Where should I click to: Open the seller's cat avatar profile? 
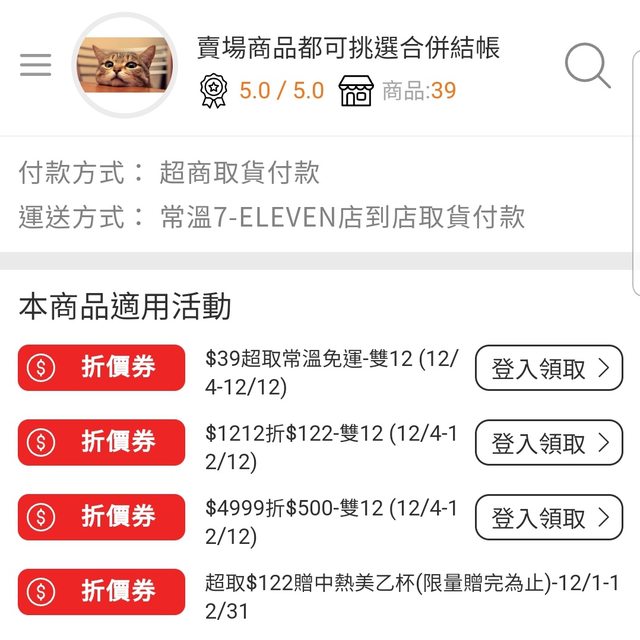[x=125, y=66]
